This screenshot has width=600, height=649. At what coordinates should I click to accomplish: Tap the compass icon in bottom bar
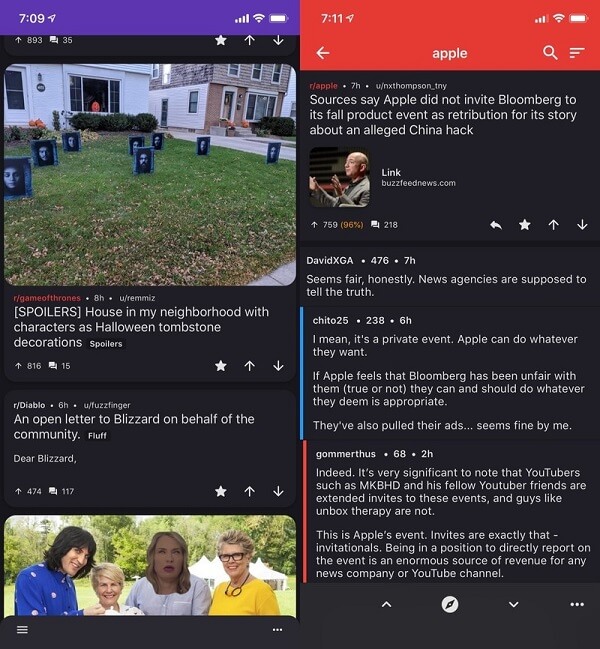click(x=449, y=604)
